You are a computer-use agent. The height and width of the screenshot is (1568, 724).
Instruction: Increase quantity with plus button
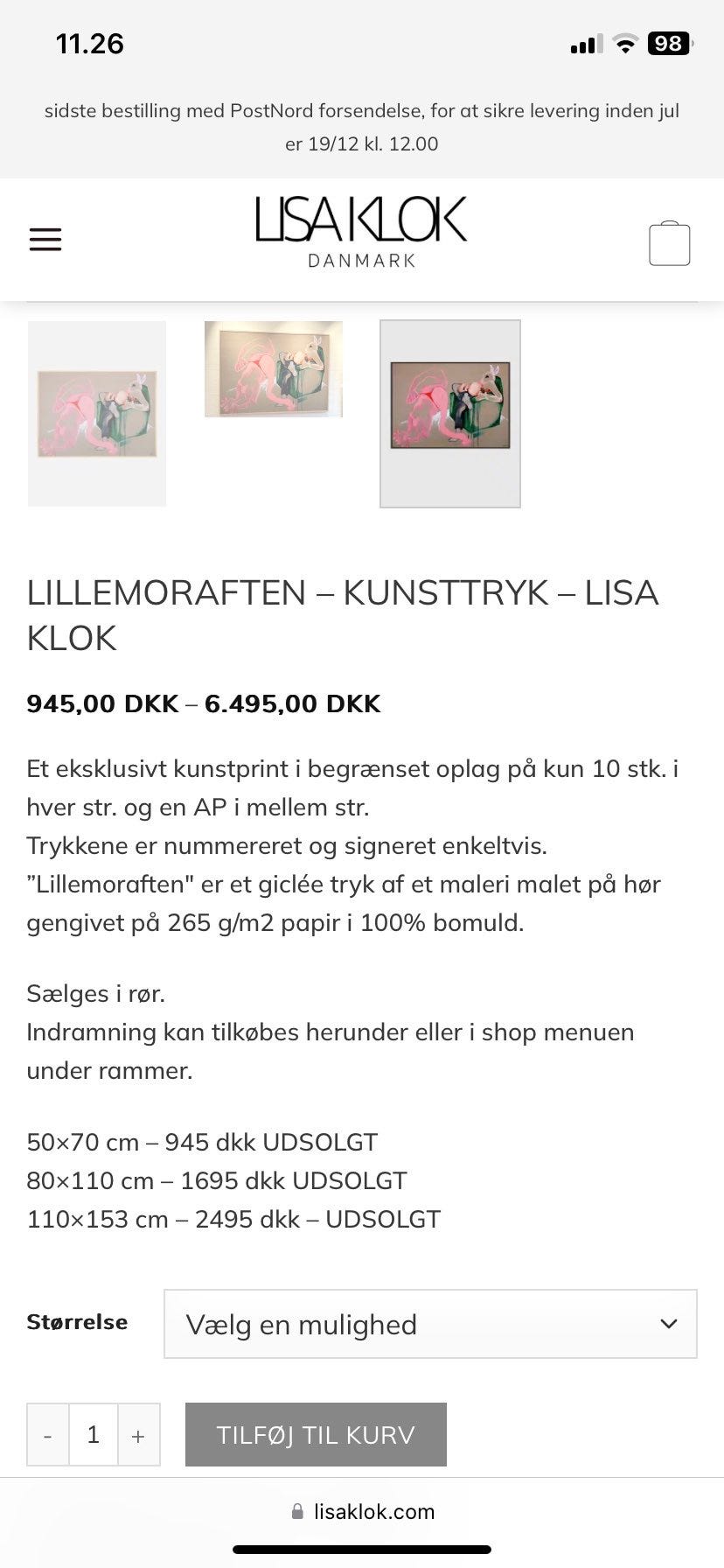(138, 1434)
